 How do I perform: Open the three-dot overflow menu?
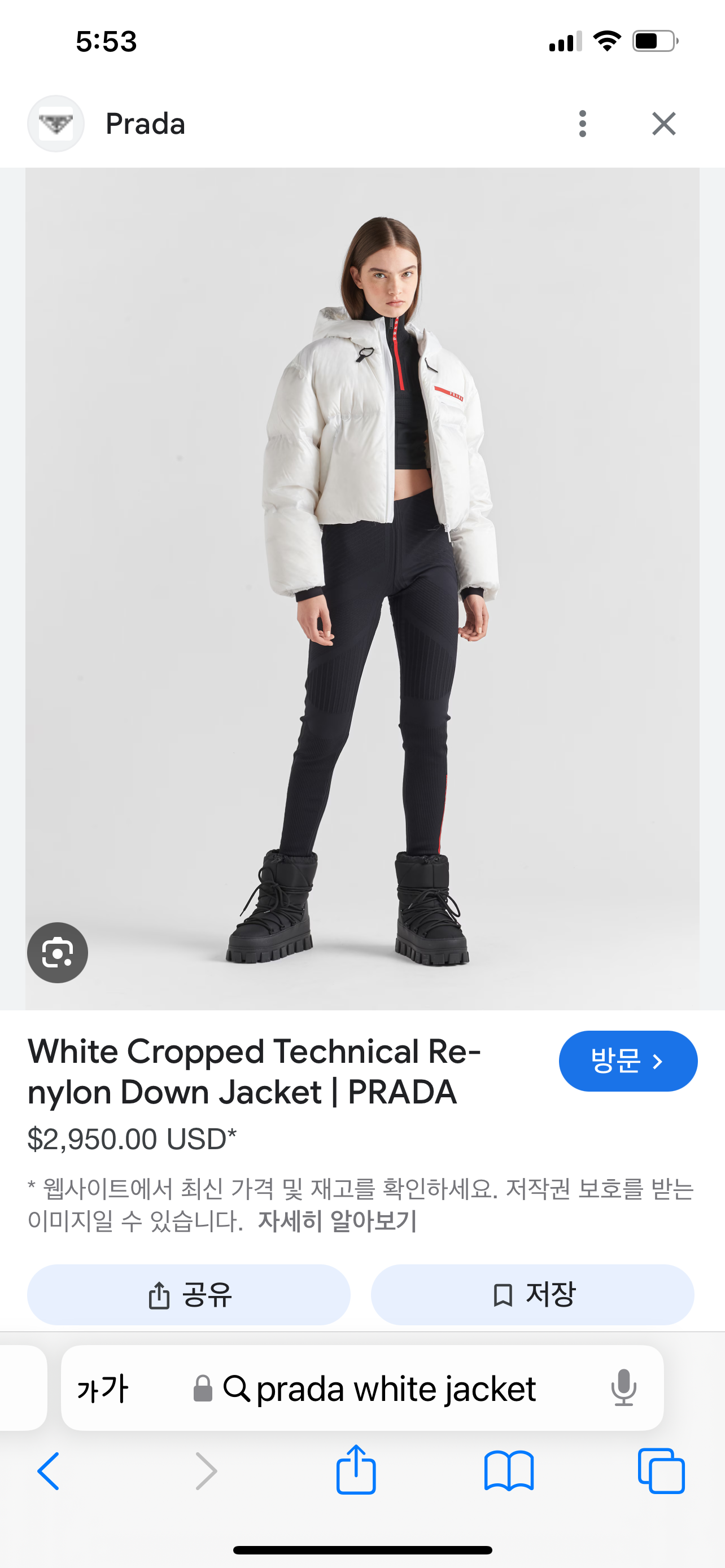(x=583, y=124)
